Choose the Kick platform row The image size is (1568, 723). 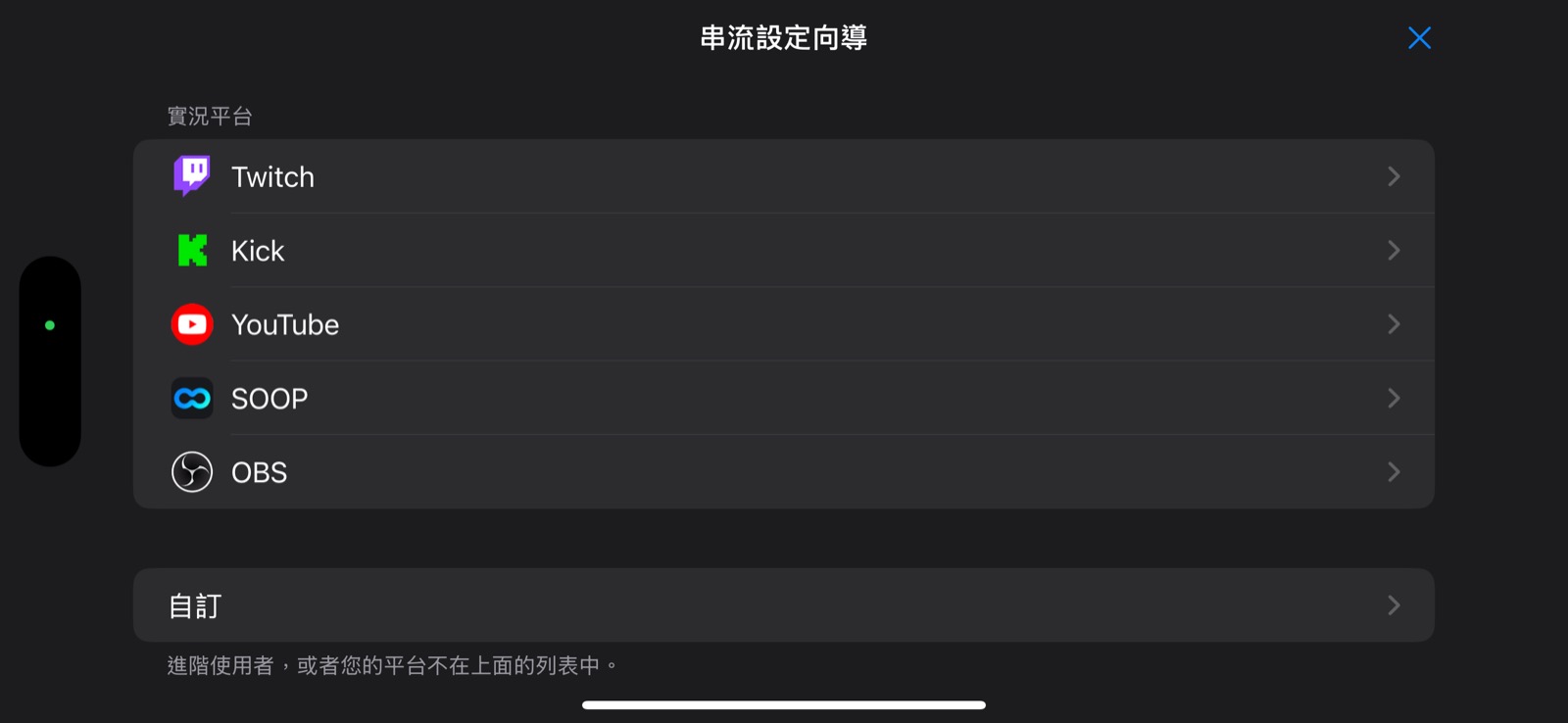(x=782, y=251)
